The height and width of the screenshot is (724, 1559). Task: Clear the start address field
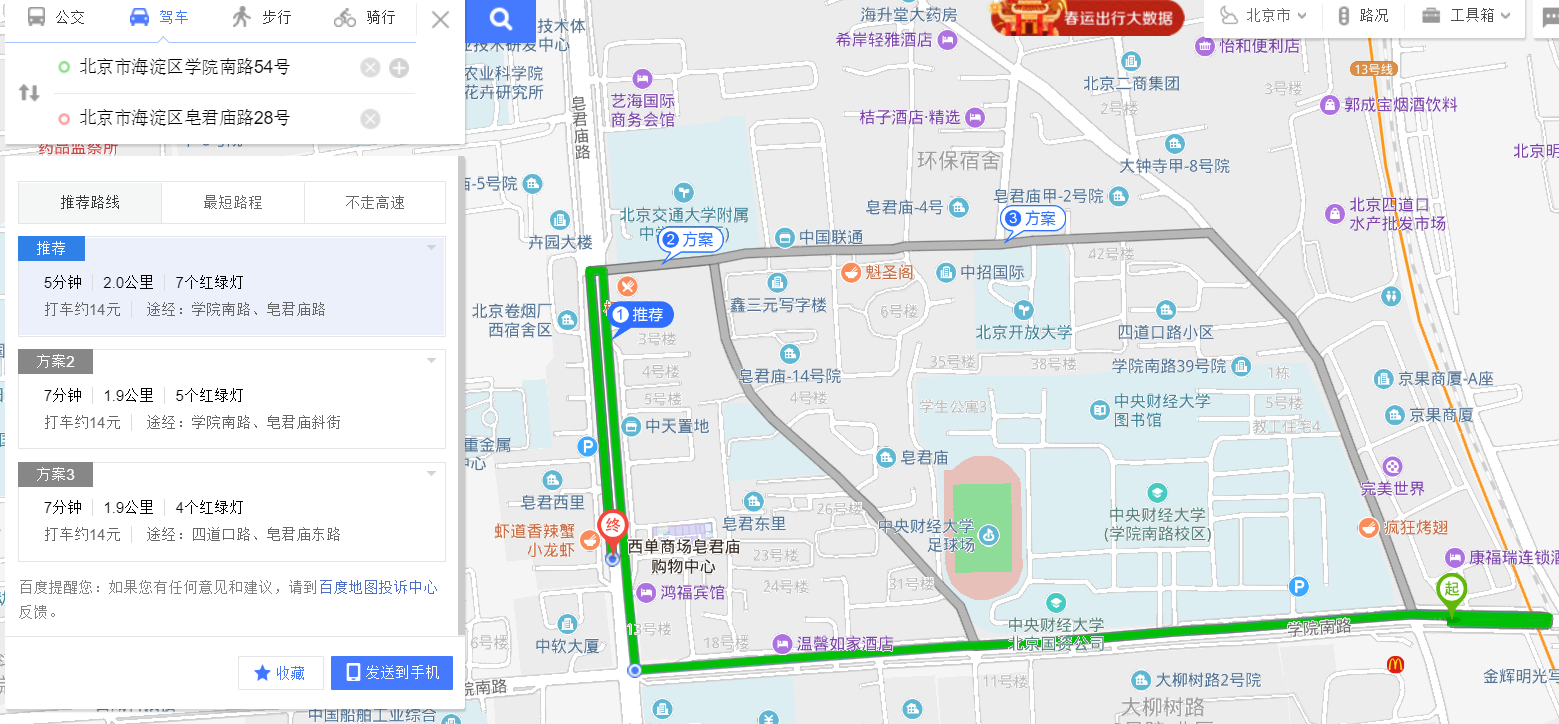click(370, 67)
